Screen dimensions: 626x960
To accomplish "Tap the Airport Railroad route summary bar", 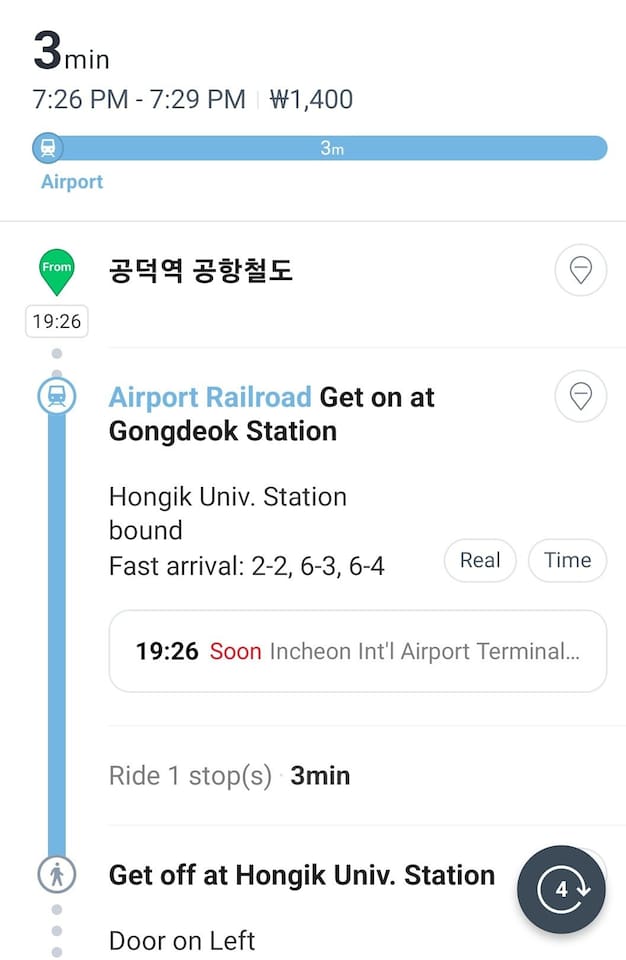I will pyautogui.click(x=320, y=148).
